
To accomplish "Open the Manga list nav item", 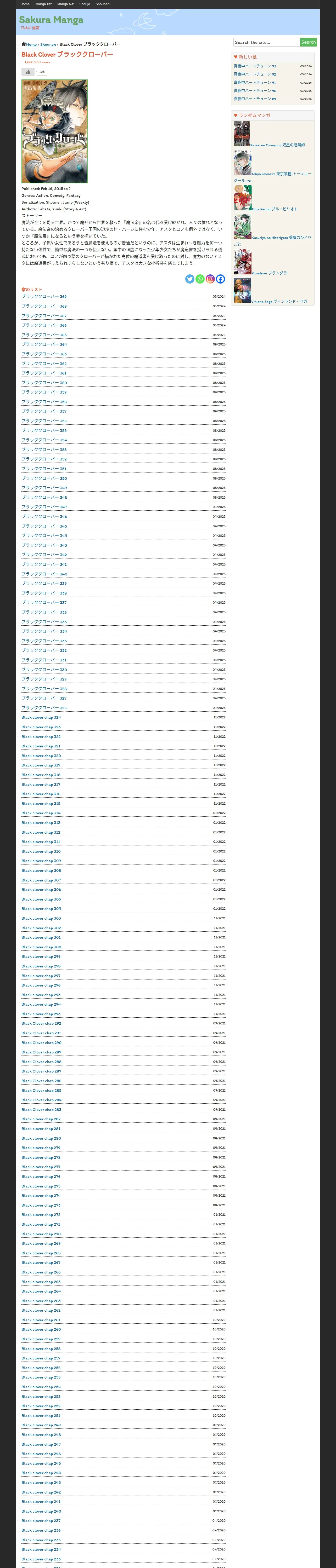I will pyautogui.click(x=43, y=4).
